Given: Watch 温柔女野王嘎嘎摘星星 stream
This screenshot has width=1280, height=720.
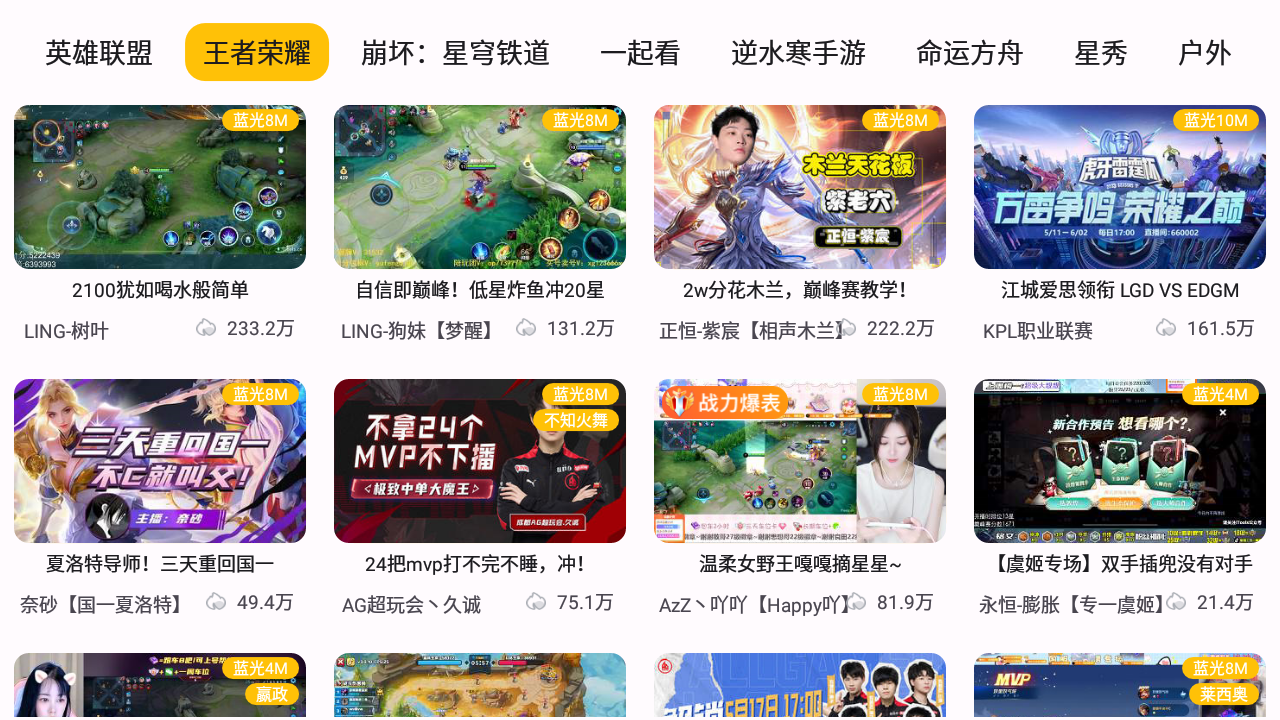Looking at the screenshot, I should pos(800,461).
